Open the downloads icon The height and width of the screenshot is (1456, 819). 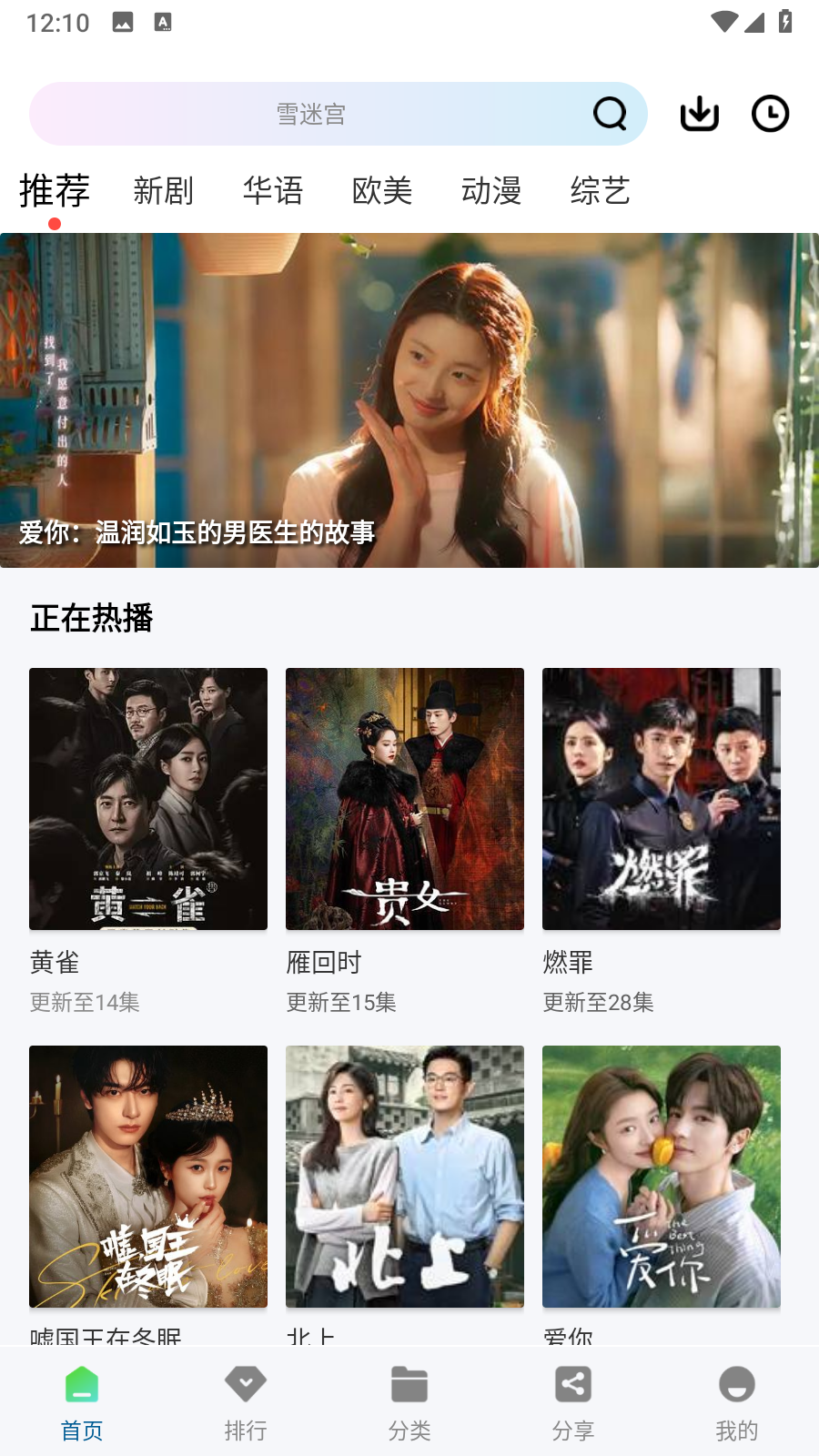[700, 114]
